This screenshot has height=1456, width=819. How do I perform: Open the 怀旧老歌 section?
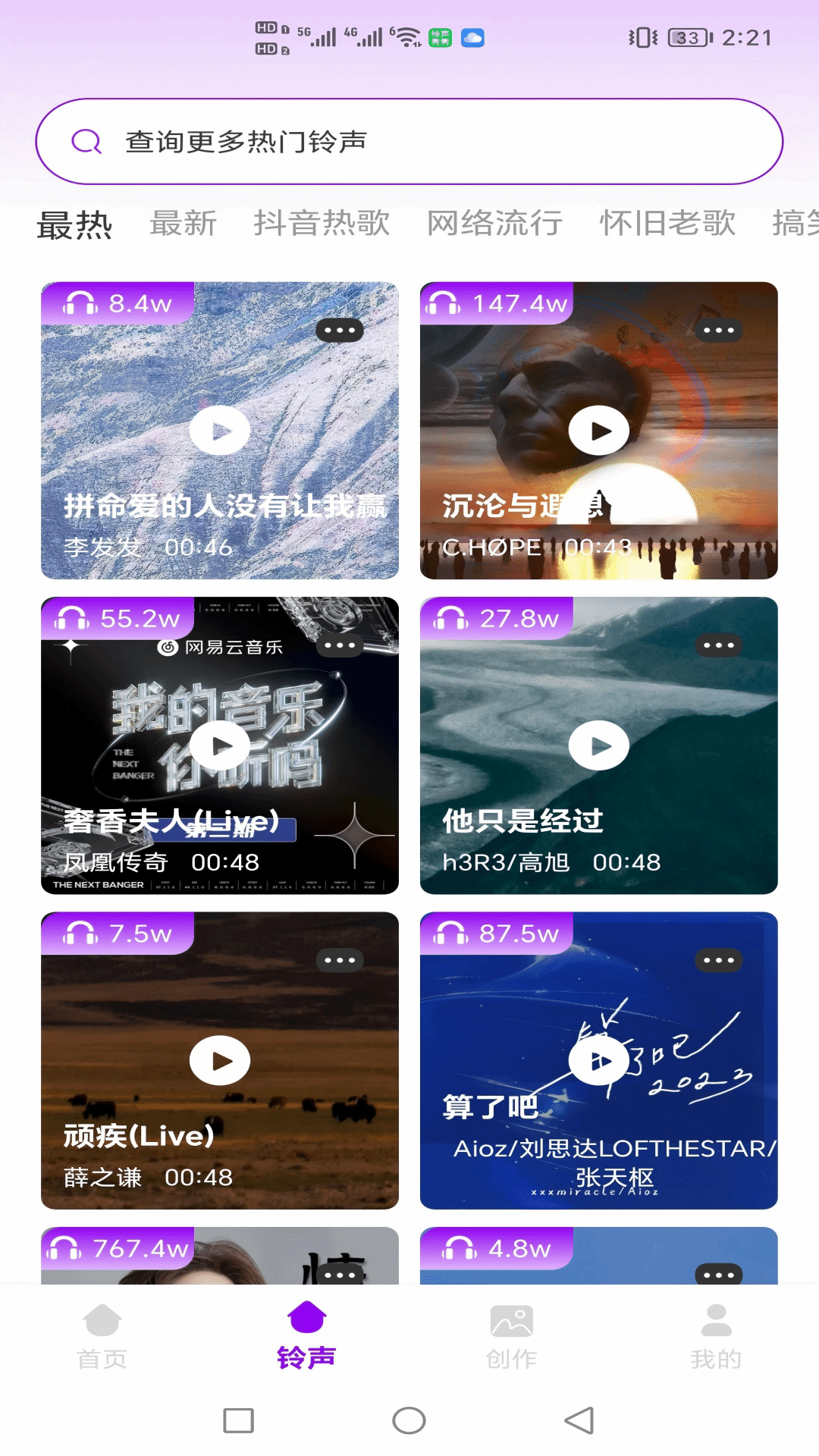(x=667, y=223)
